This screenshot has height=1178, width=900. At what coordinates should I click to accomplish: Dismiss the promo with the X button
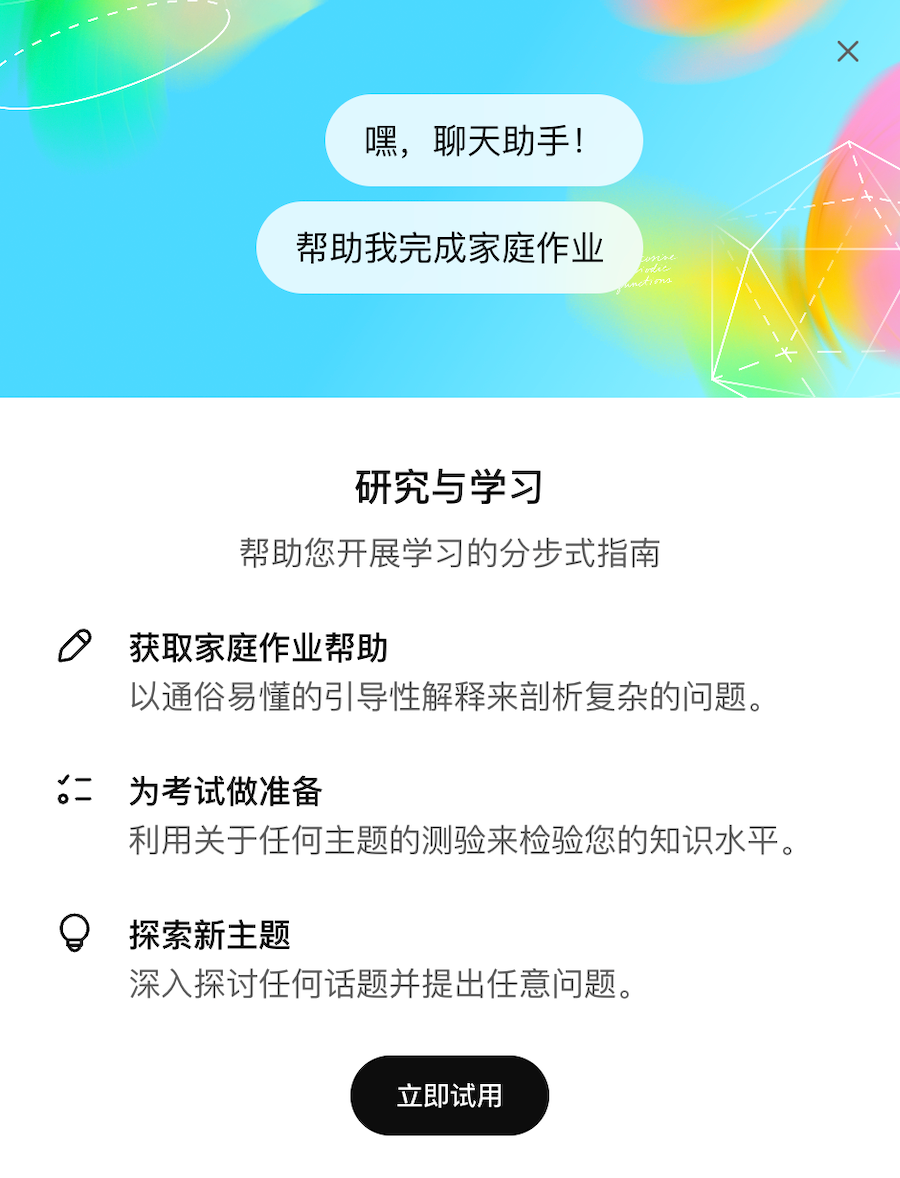848,51
